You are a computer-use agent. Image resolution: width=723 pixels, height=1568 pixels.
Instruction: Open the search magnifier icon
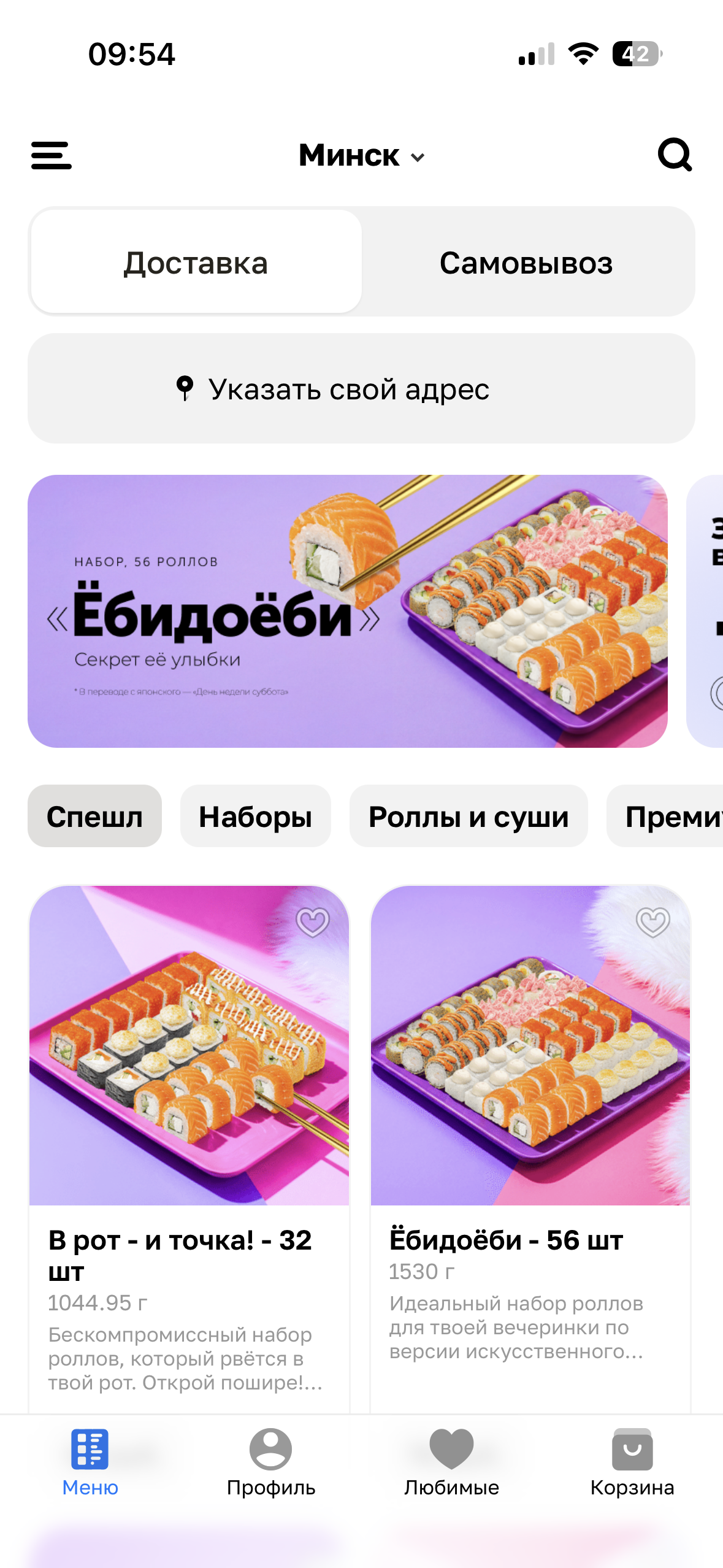[x=675, y=155]
